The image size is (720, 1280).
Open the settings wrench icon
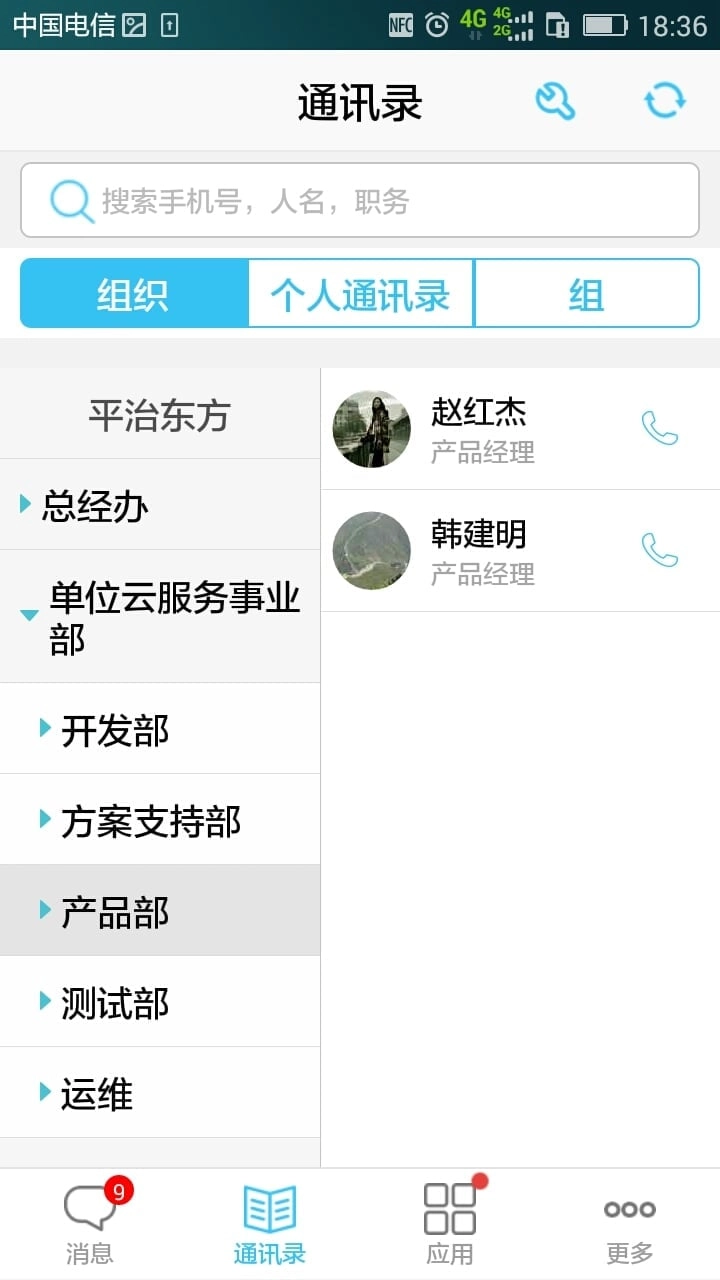pos(554,101)
